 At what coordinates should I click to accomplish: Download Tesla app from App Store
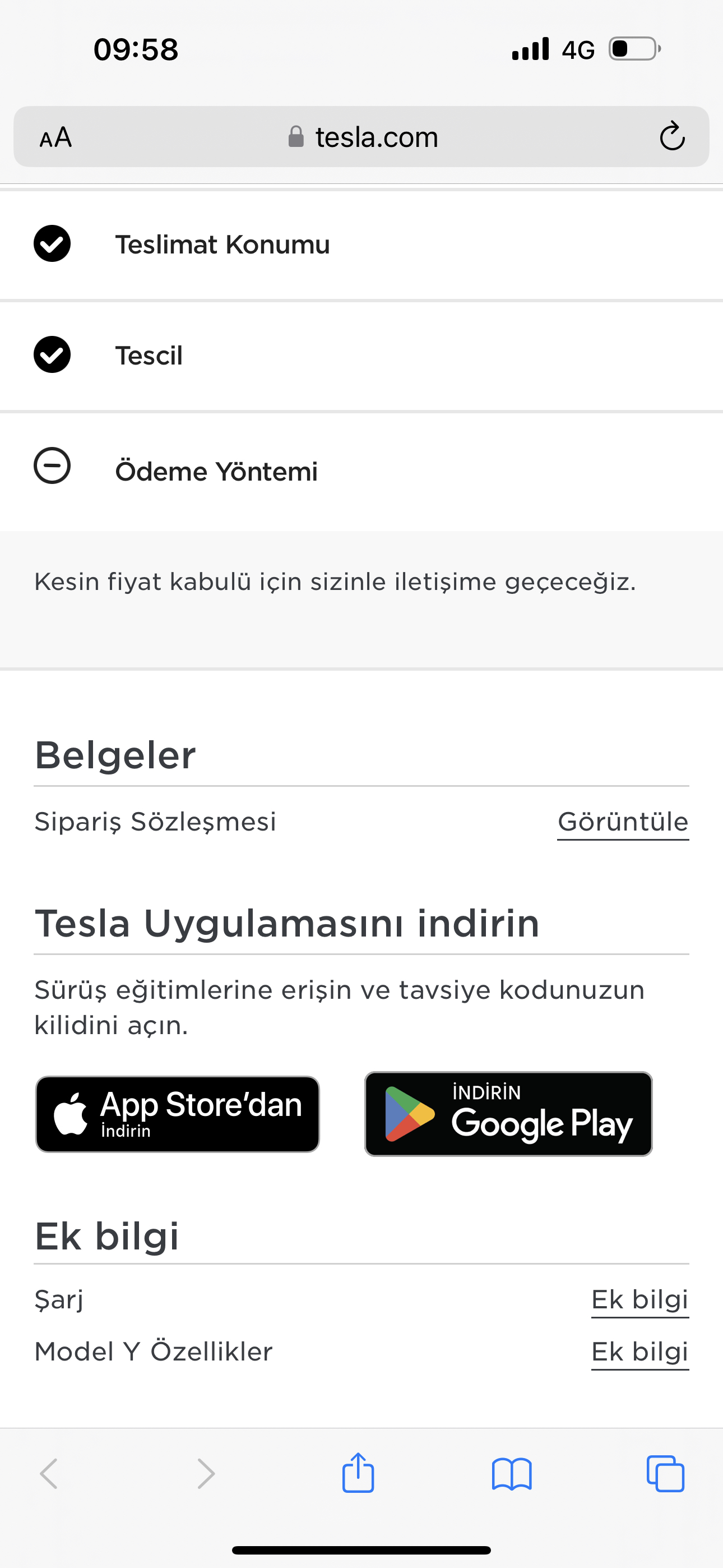pyautogui.click(x=178, y=1114)
